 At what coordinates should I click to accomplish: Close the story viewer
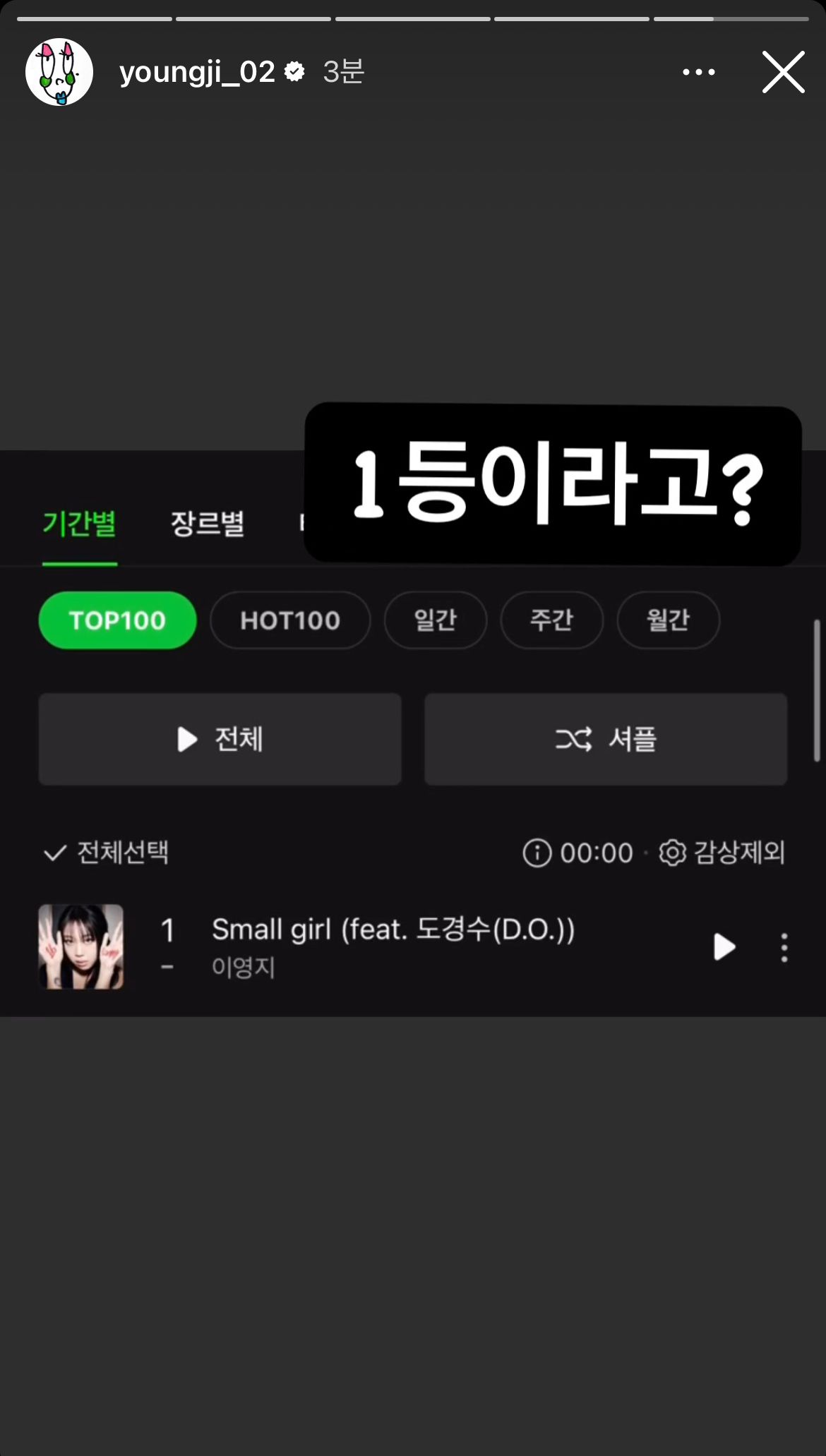(x=783, y=72)
